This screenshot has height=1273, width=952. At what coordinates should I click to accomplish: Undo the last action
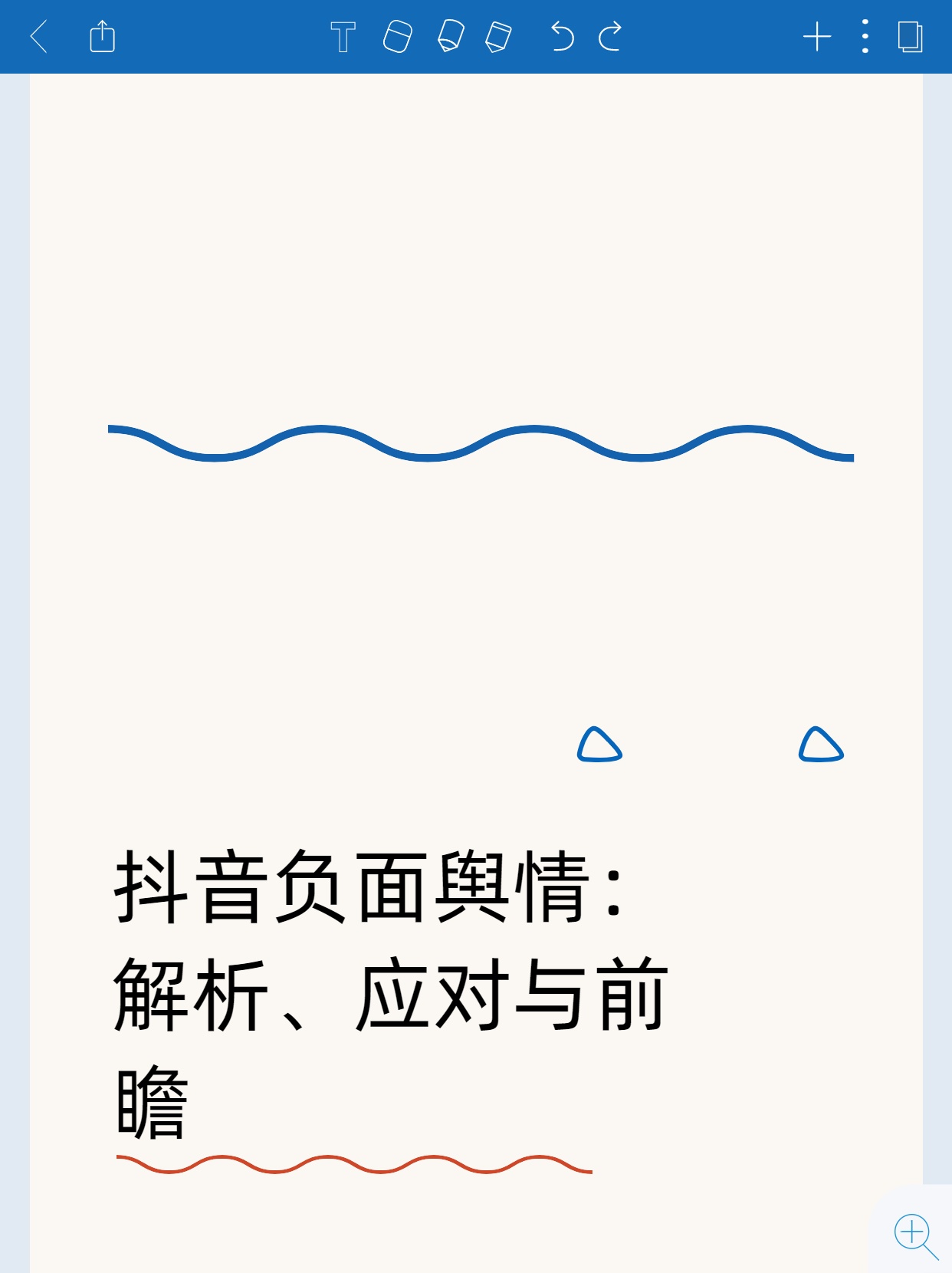(562, 37)
